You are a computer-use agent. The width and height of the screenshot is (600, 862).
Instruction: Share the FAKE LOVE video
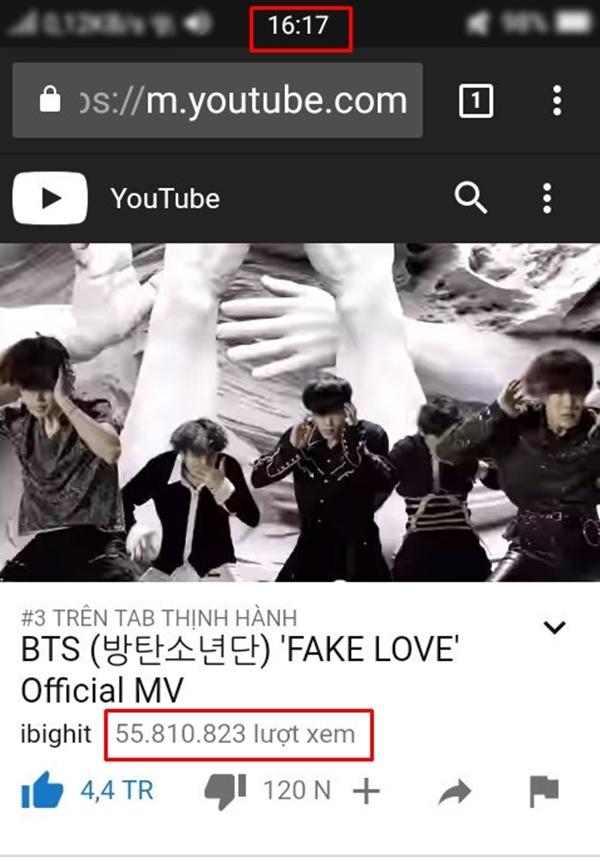(455, 793)
